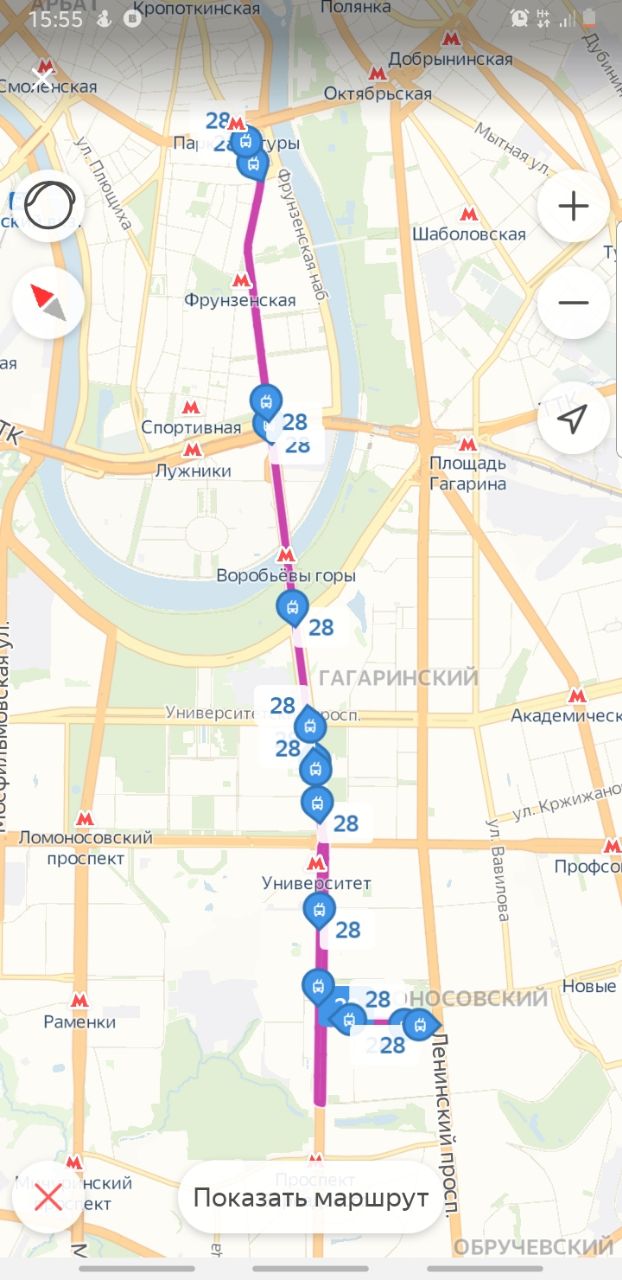Tap "Показать маршрут" button
This screenshot has height=1280, width=622.
[x=311, y=1197]
